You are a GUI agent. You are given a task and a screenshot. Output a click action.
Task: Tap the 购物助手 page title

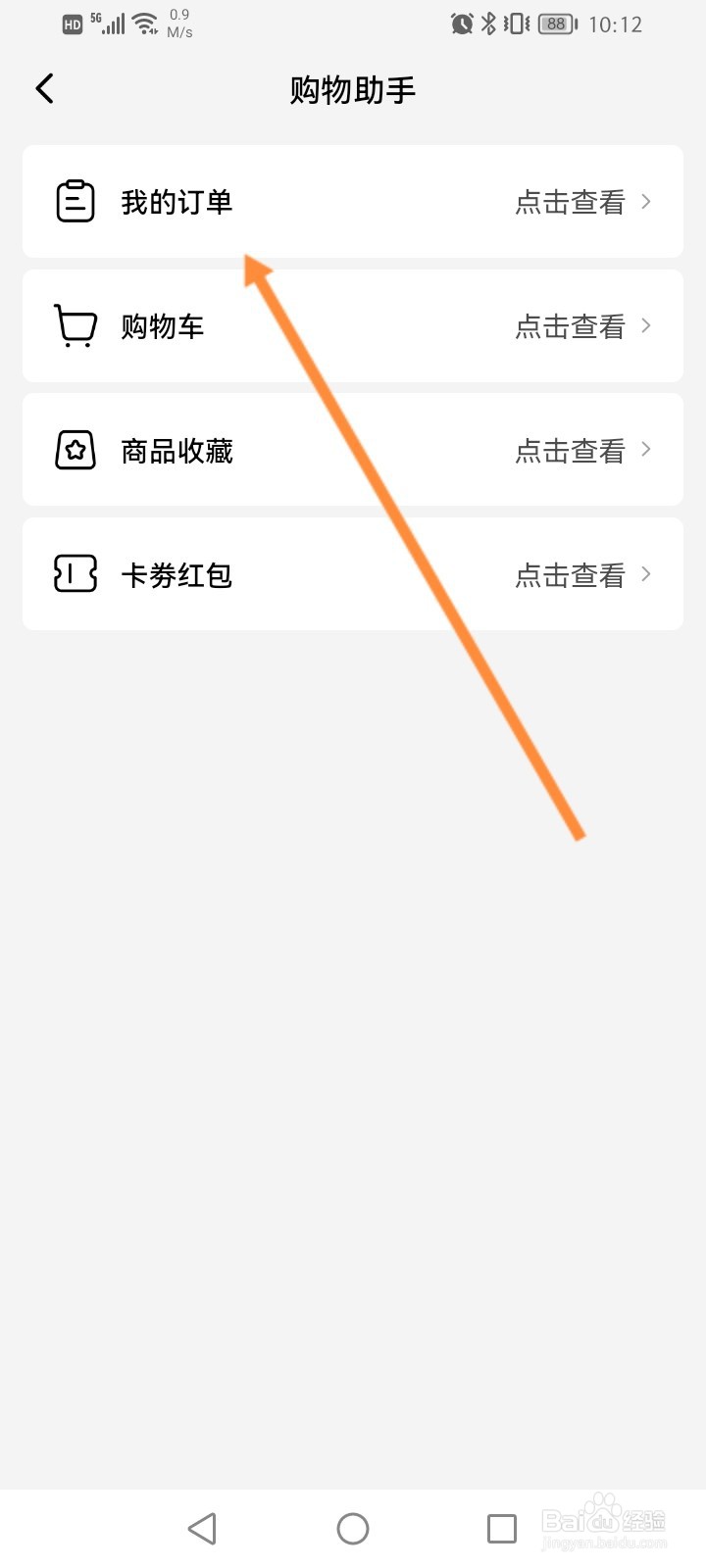tap(353, 88)
